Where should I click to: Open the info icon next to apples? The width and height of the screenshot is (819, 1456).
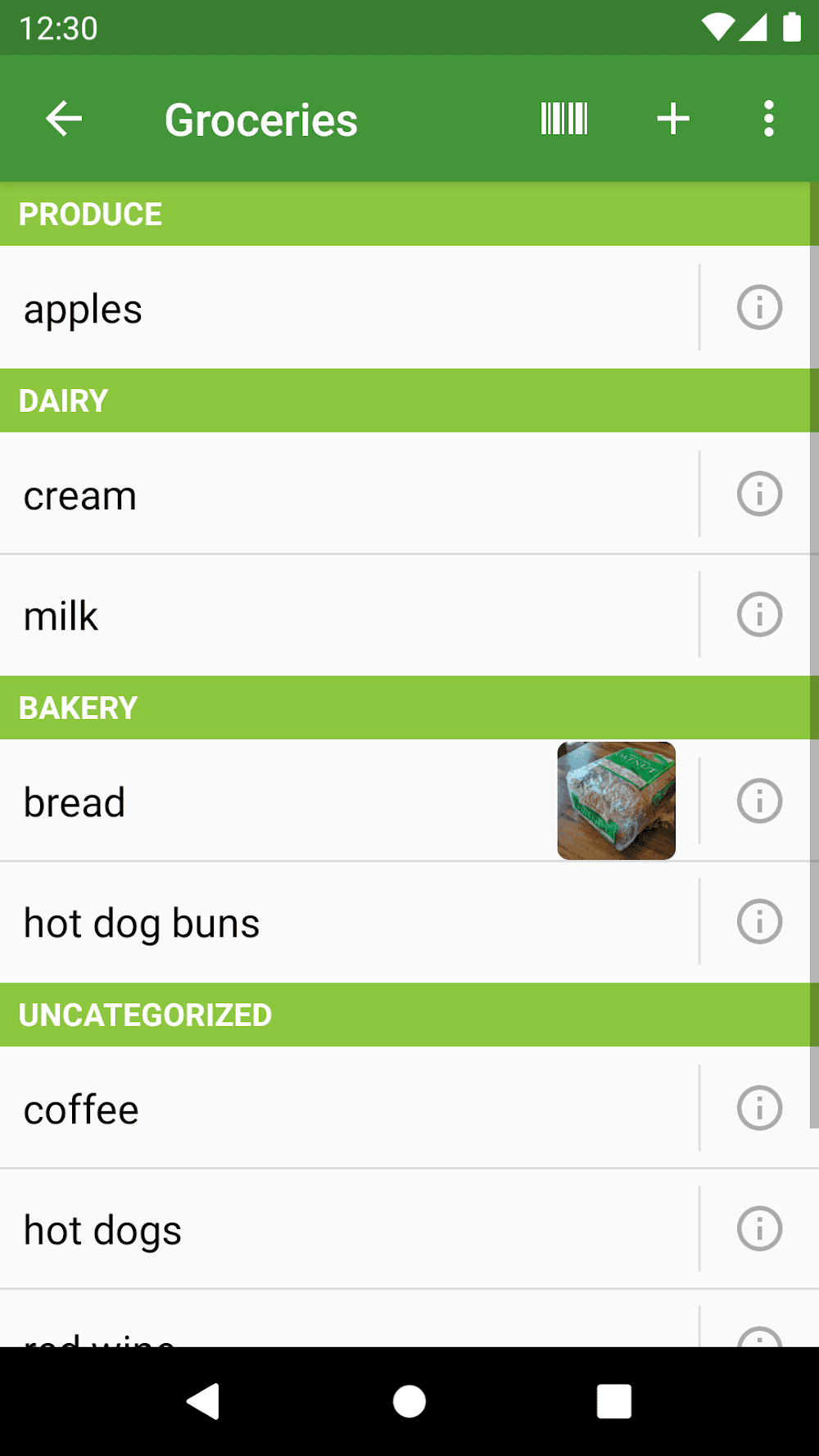click(x=758, y=307)
